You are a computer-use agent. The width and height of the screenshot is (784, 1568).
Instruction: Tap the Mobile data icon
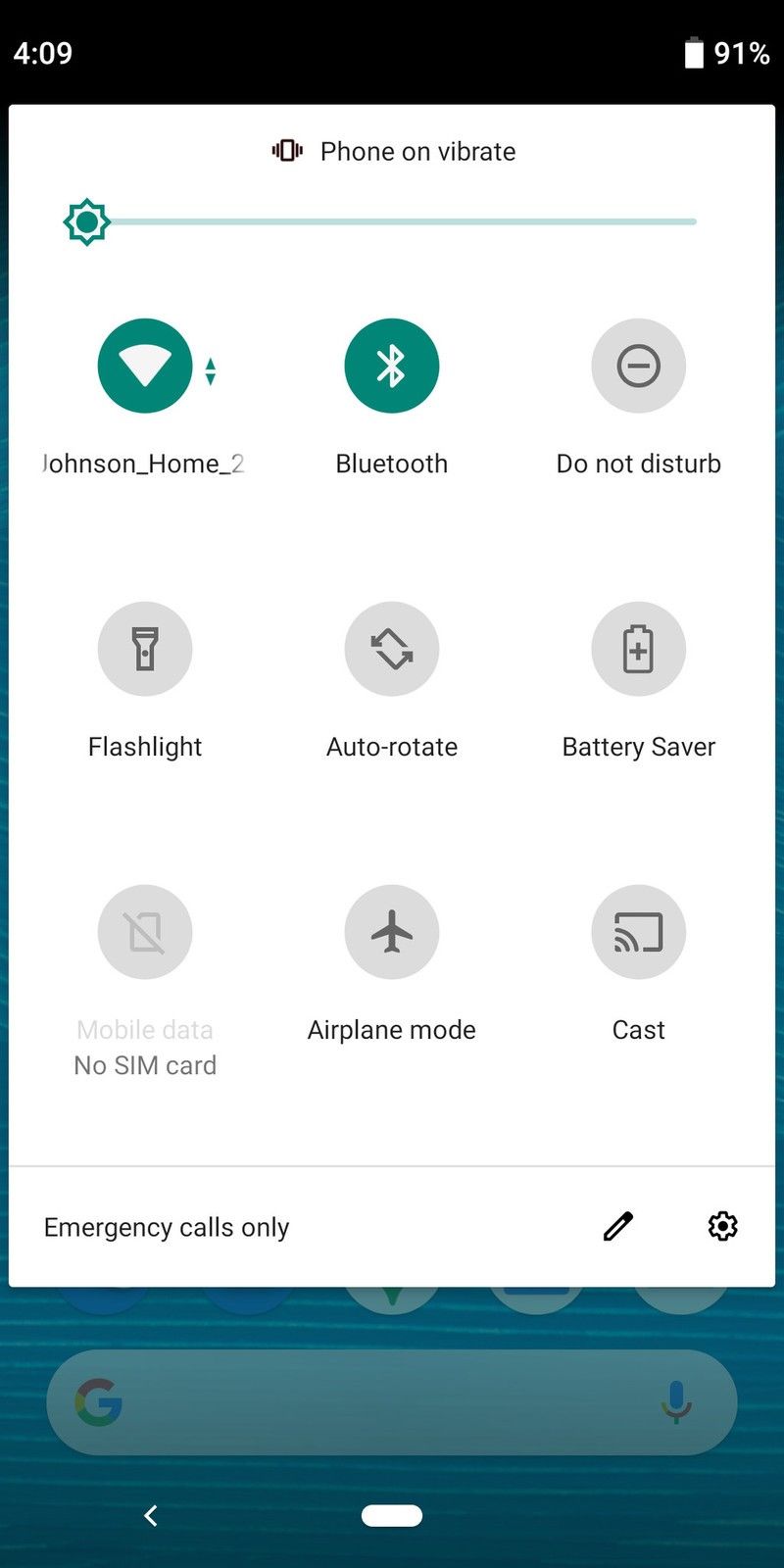tap(145, 932)
